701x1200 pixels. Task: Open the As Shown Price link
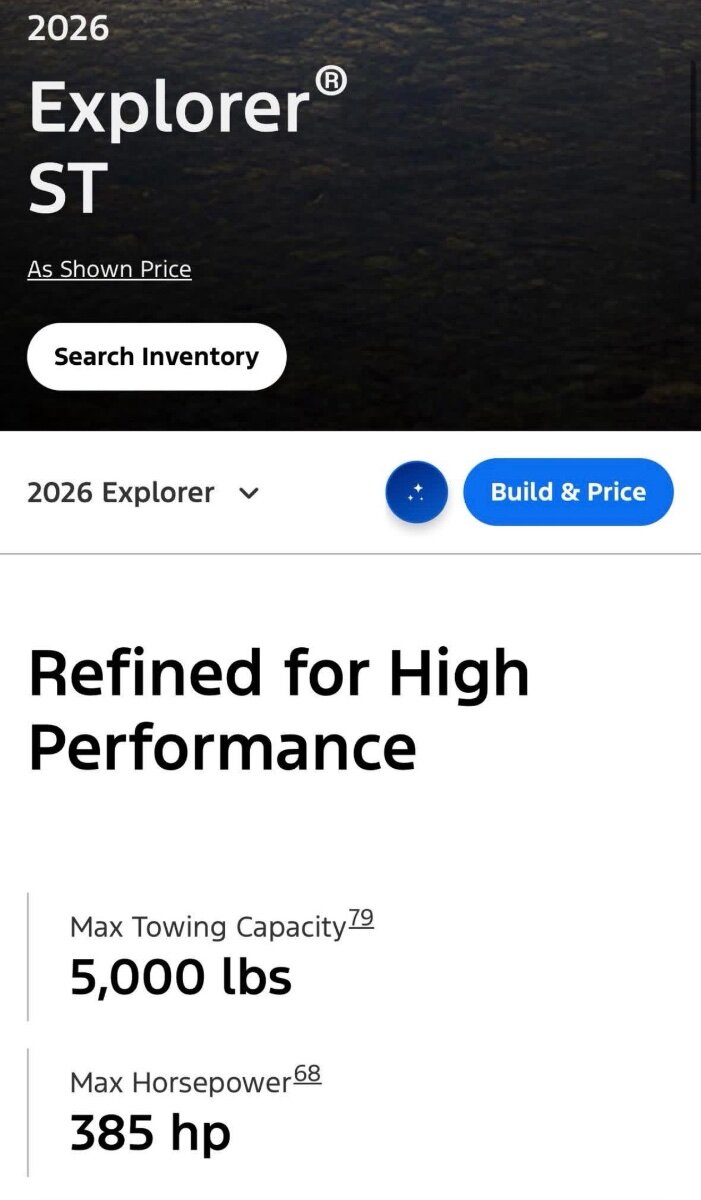tap(109, 269)
